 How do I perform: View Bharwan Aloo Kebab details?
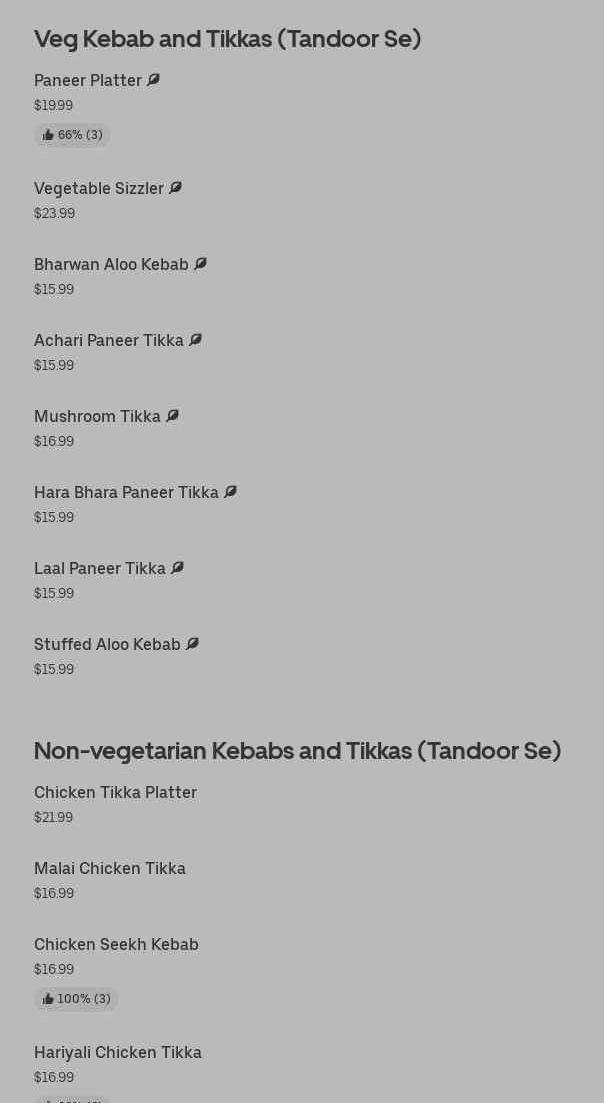click(x=111, y=265)
